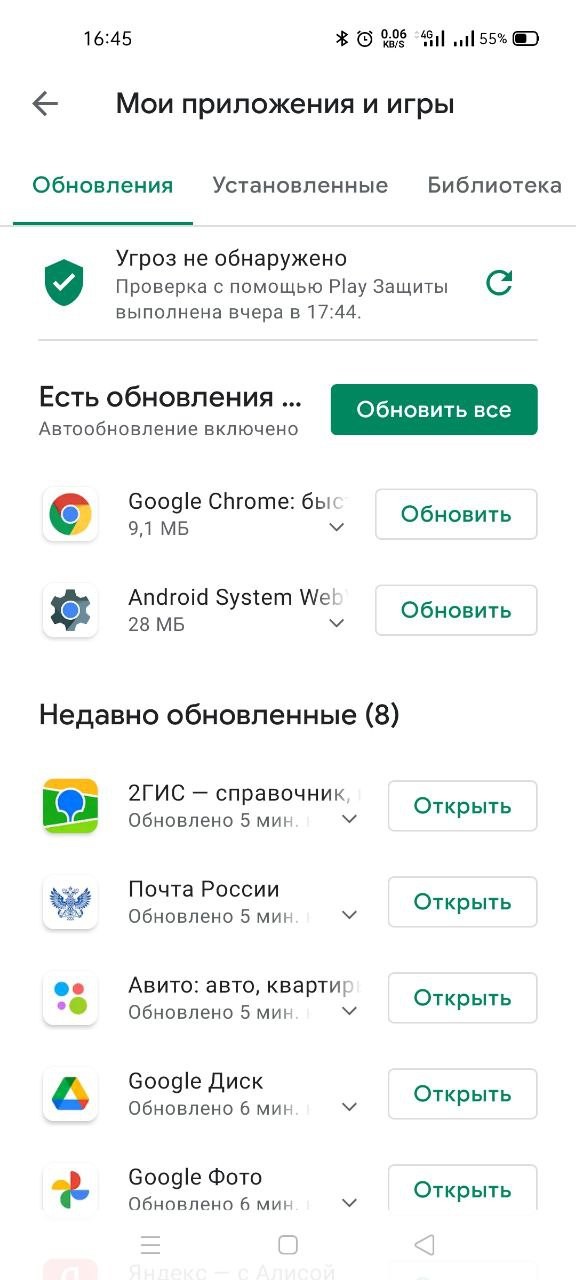Screen dimensions: 576x1280
Task: Expand details for Google Chrome update
Action: tap(337, 527)
